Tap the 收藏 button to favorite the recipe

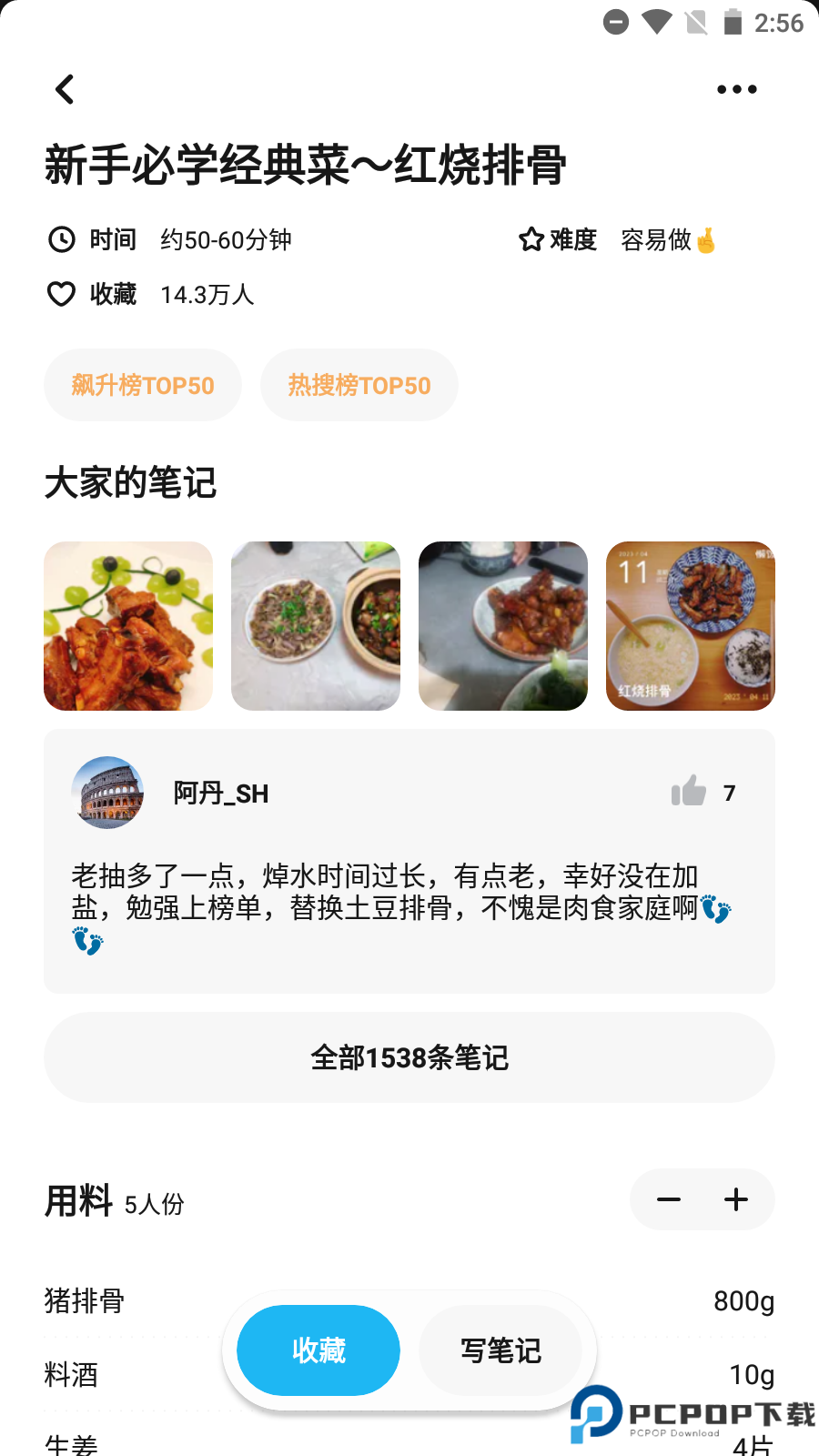[318, 1350]
